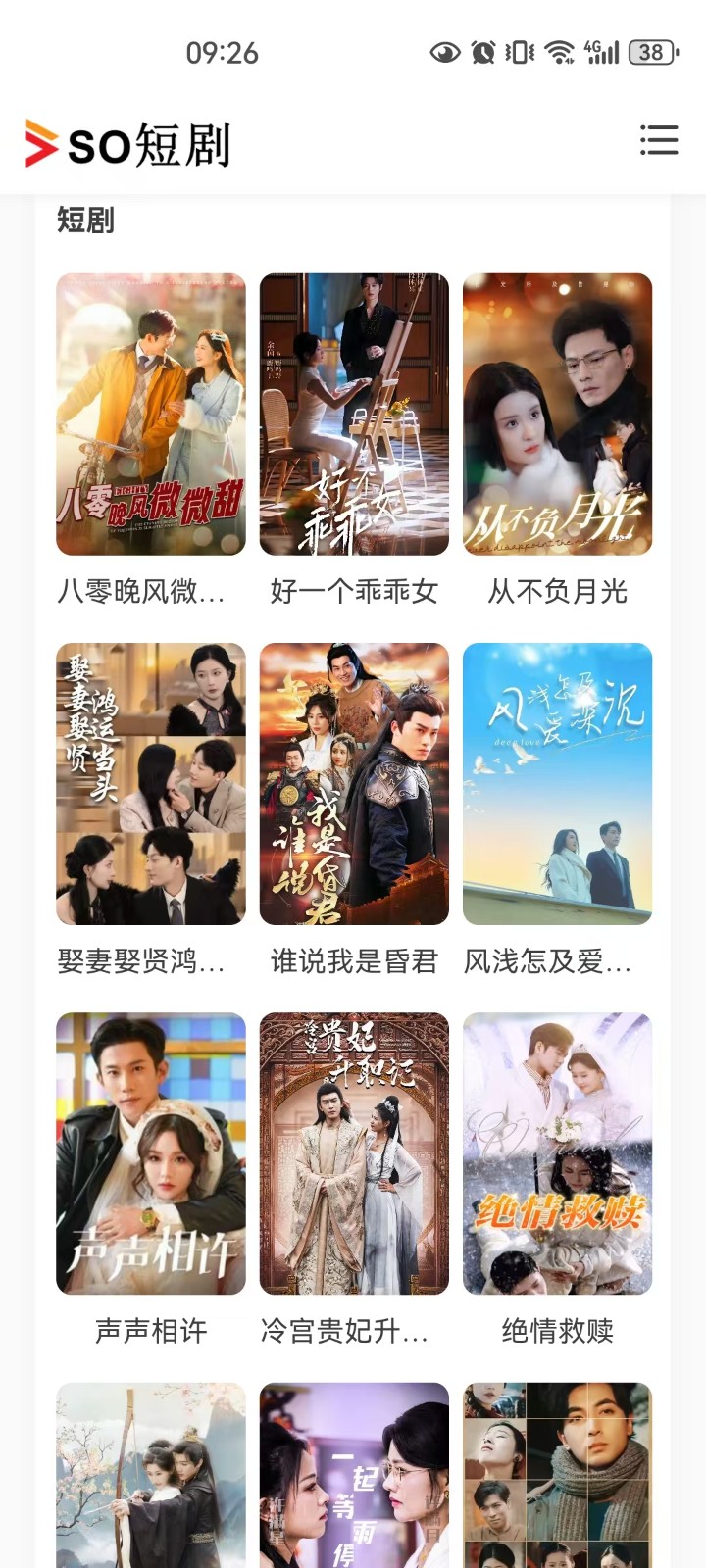Open the drama 娶妻娶贤鸿运当头

pyautogui.click(x=151, y=784)
